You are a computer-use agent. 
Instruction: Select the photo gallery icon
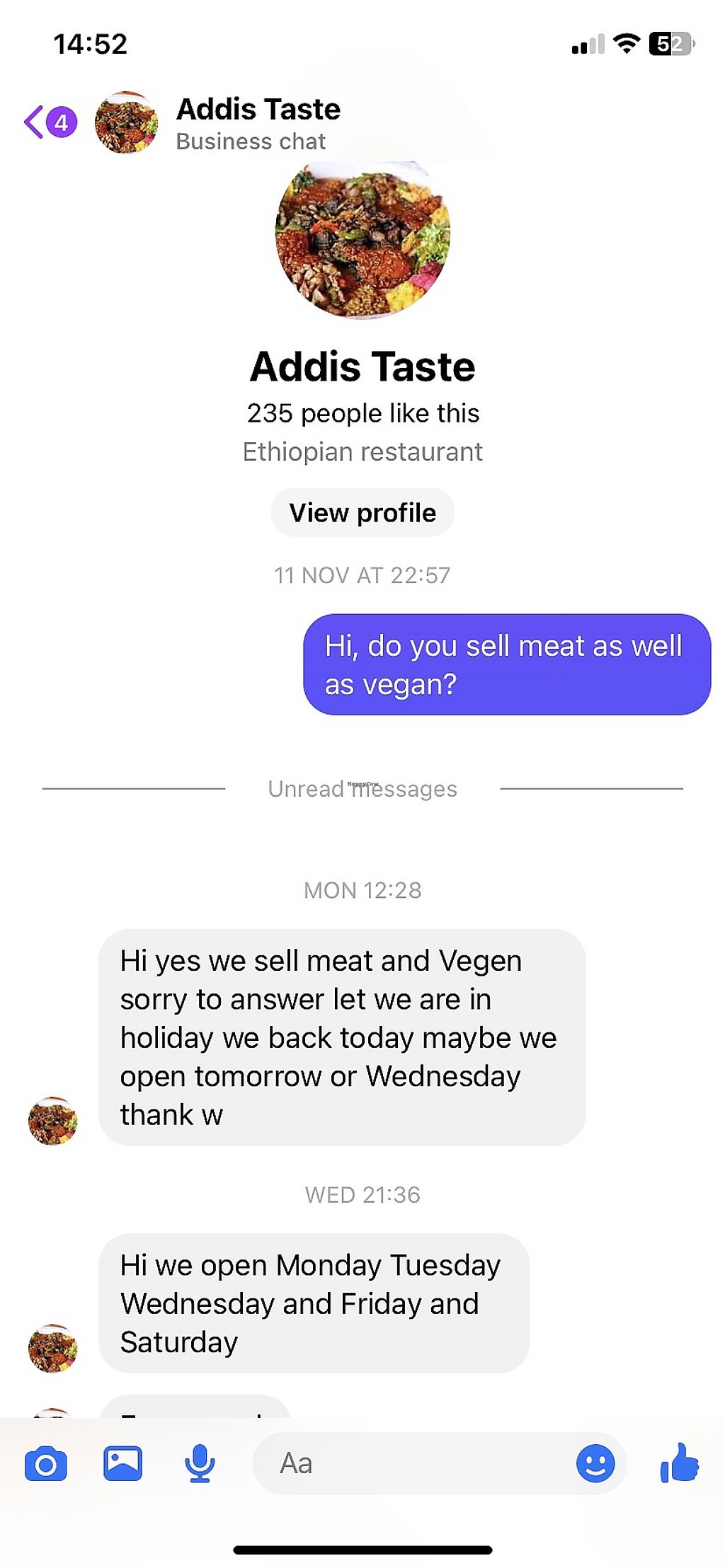tap(123, 1463)
